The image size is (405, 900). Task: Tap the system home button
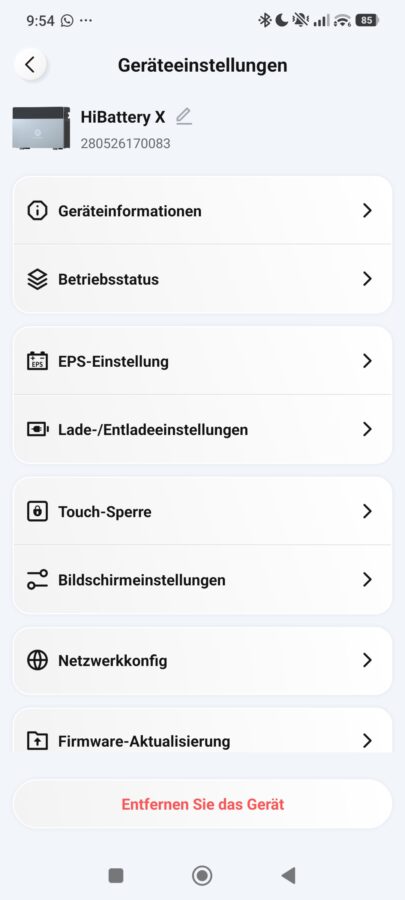[202, 875]
